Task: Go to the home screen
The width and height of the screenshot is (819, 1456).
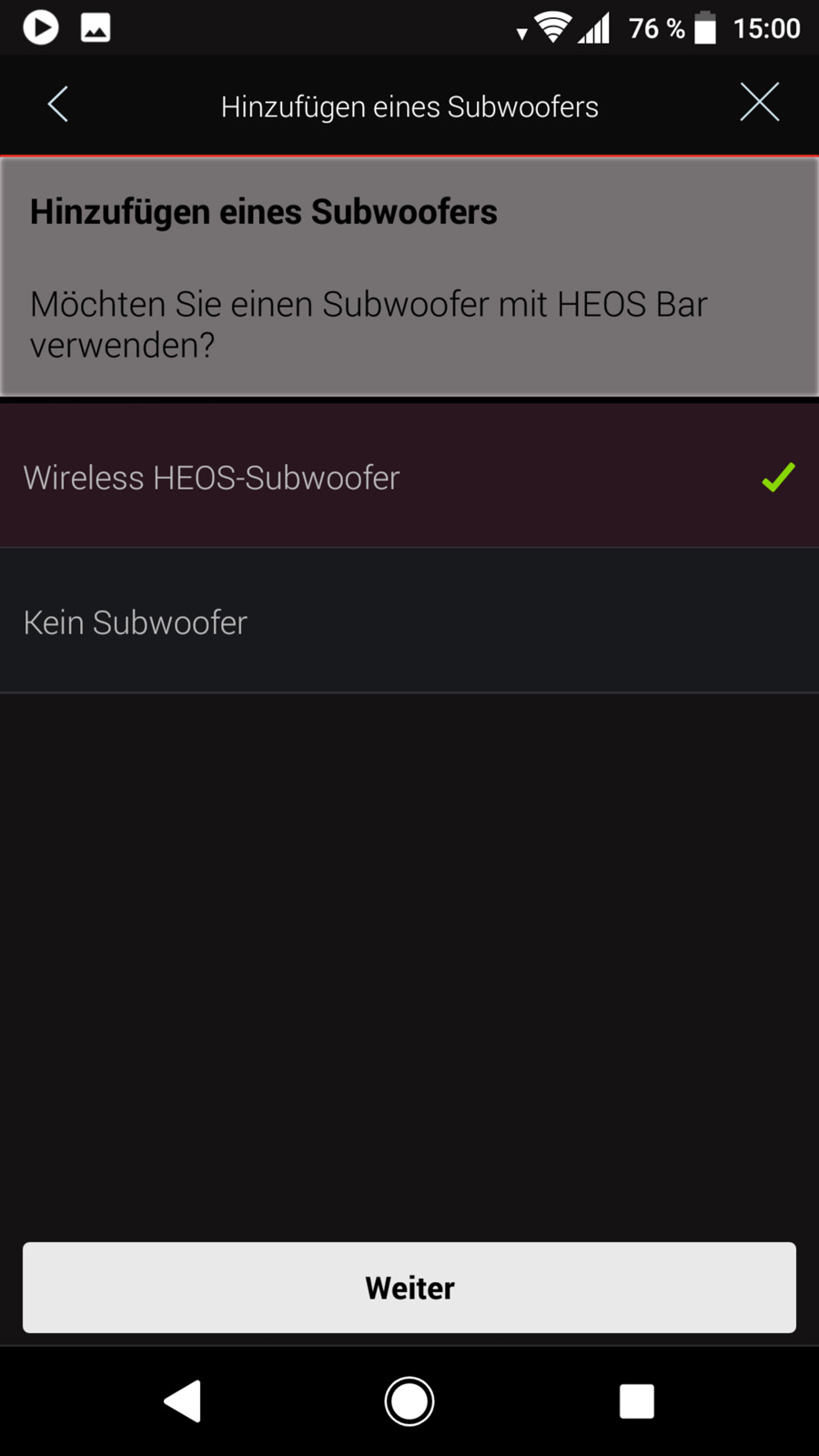Action: click(409, 1401)
